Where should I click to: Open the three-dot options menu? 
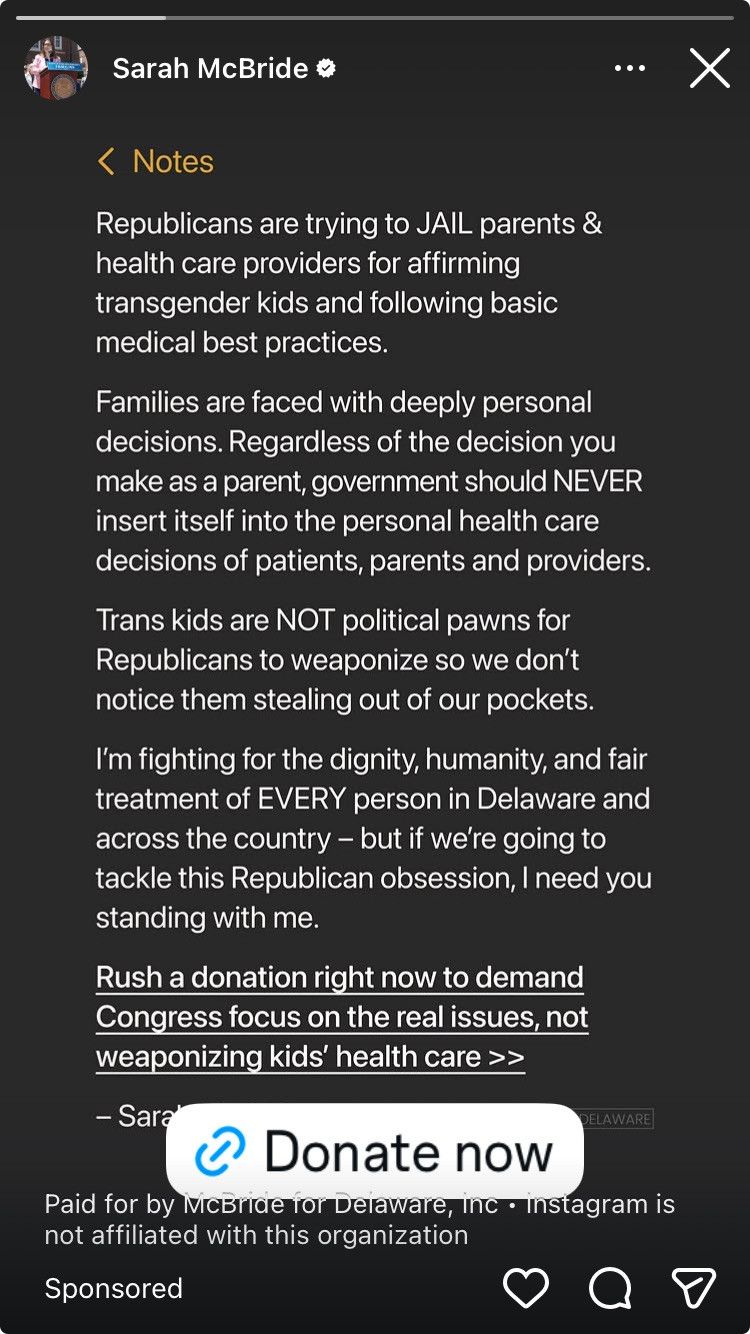click(x=630, y=68)
